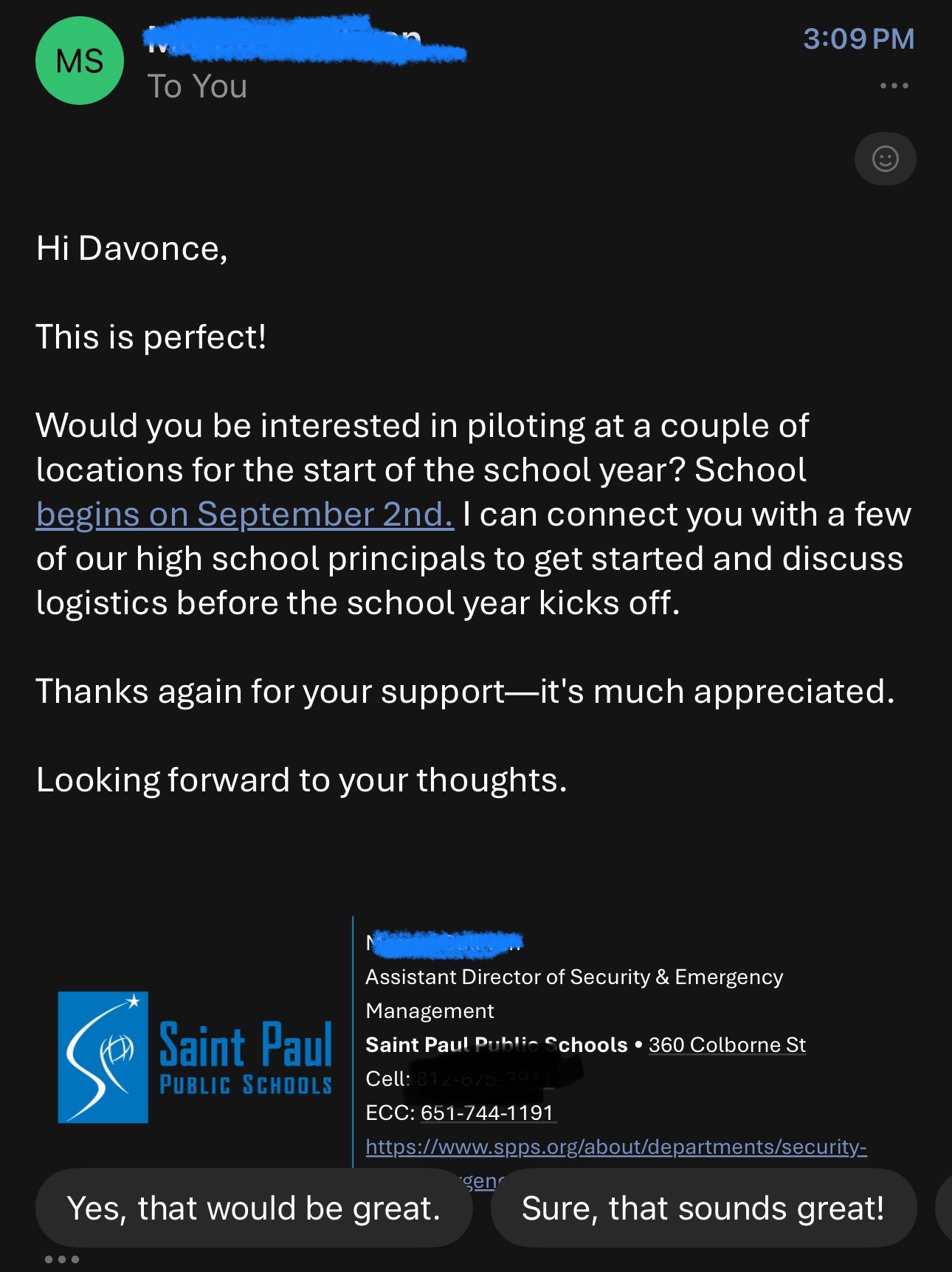Choose the "Sure, that sounds great!" reply
The height and width of the screenshot is (1272, 952).
[703, 1209]
